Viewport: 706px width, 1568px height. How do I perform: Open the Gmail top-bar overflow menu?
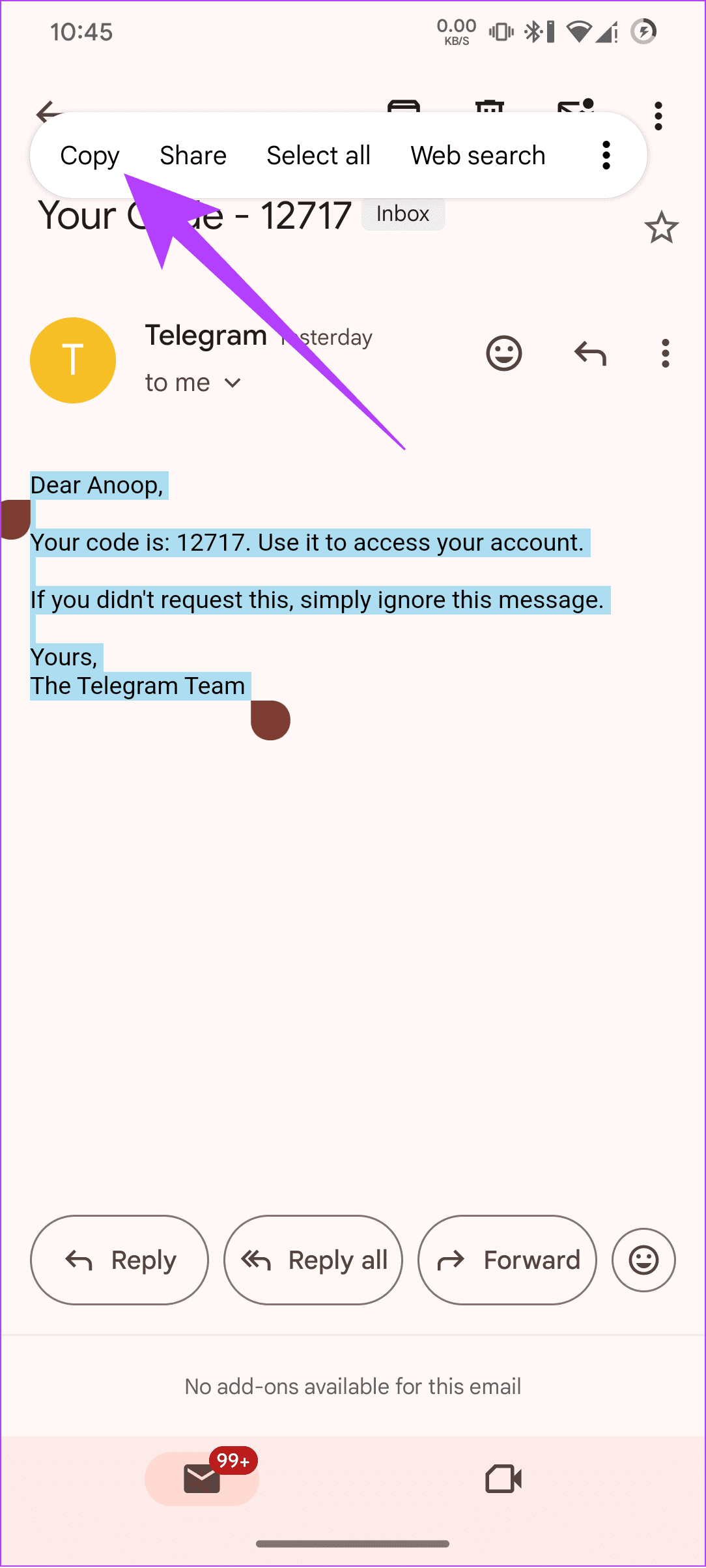(658, 116)
